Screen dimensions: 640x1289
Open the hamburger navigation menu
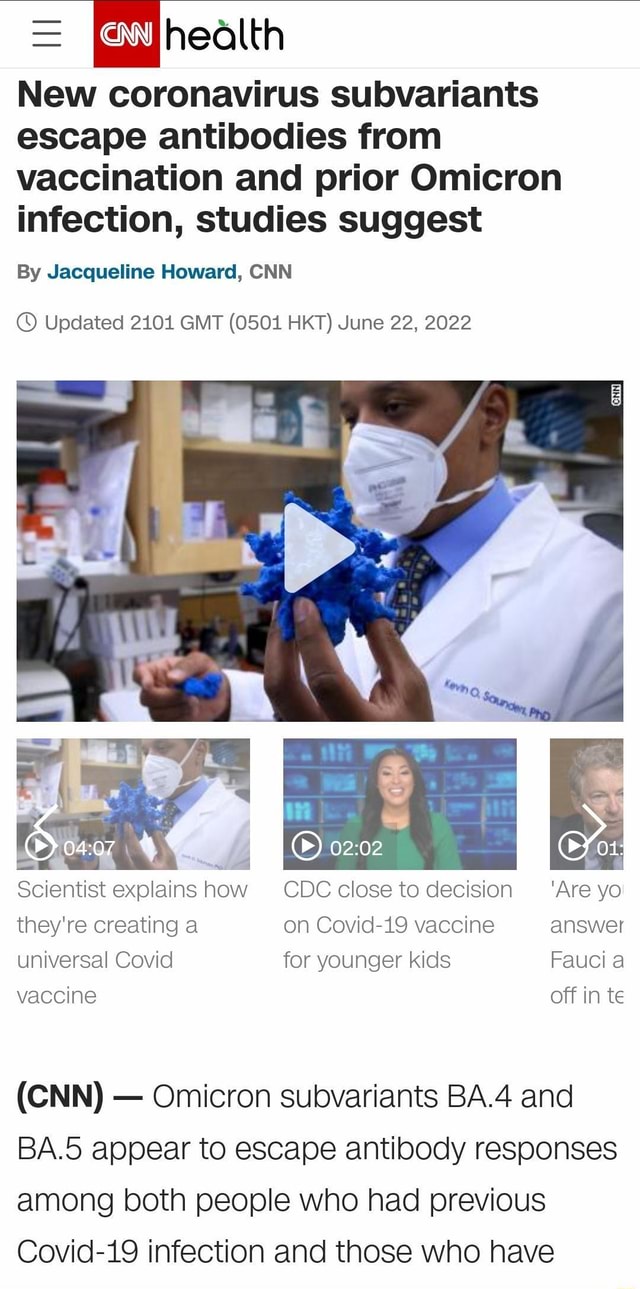coord(46,35)
